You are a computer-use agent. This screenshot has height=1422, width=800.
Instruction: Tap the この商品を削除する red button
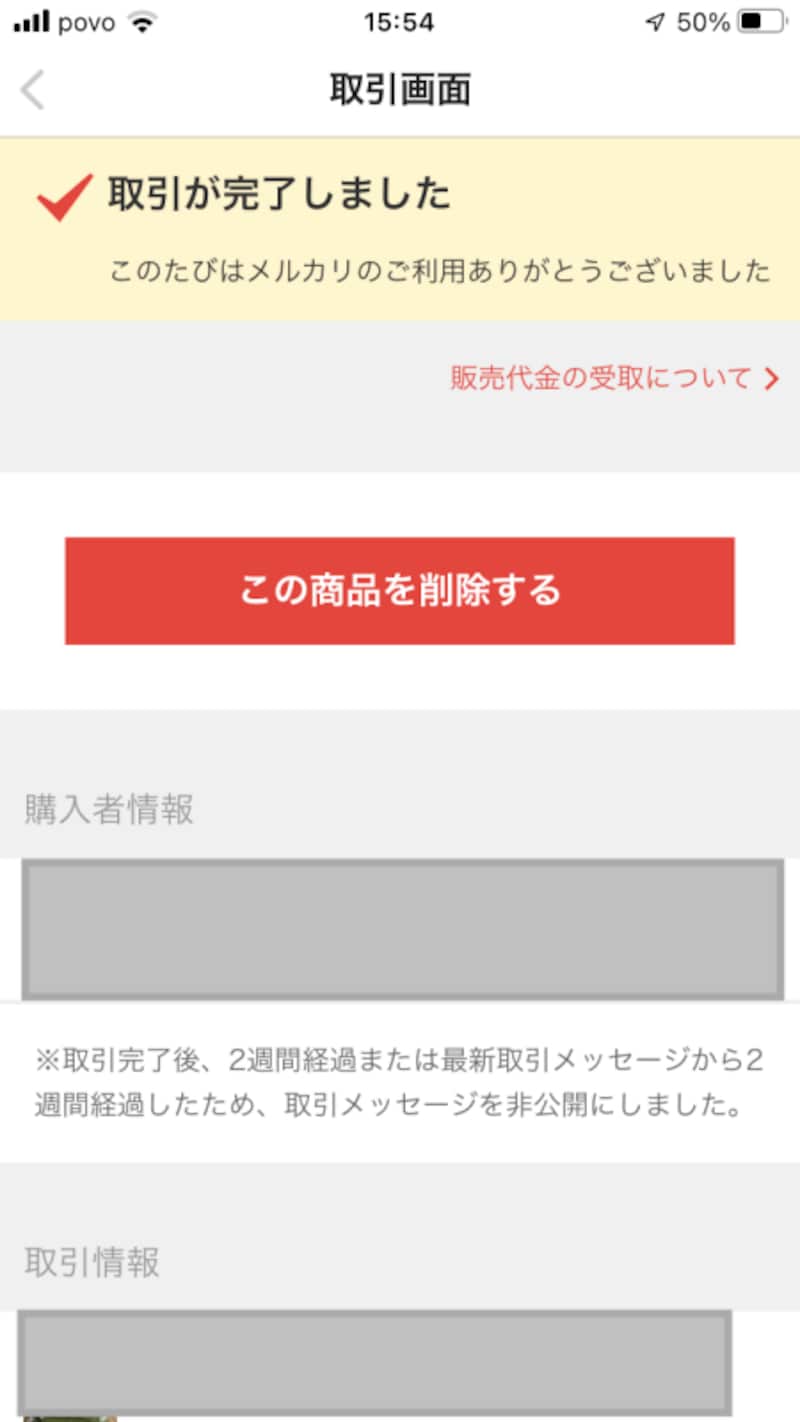[400, 591]
